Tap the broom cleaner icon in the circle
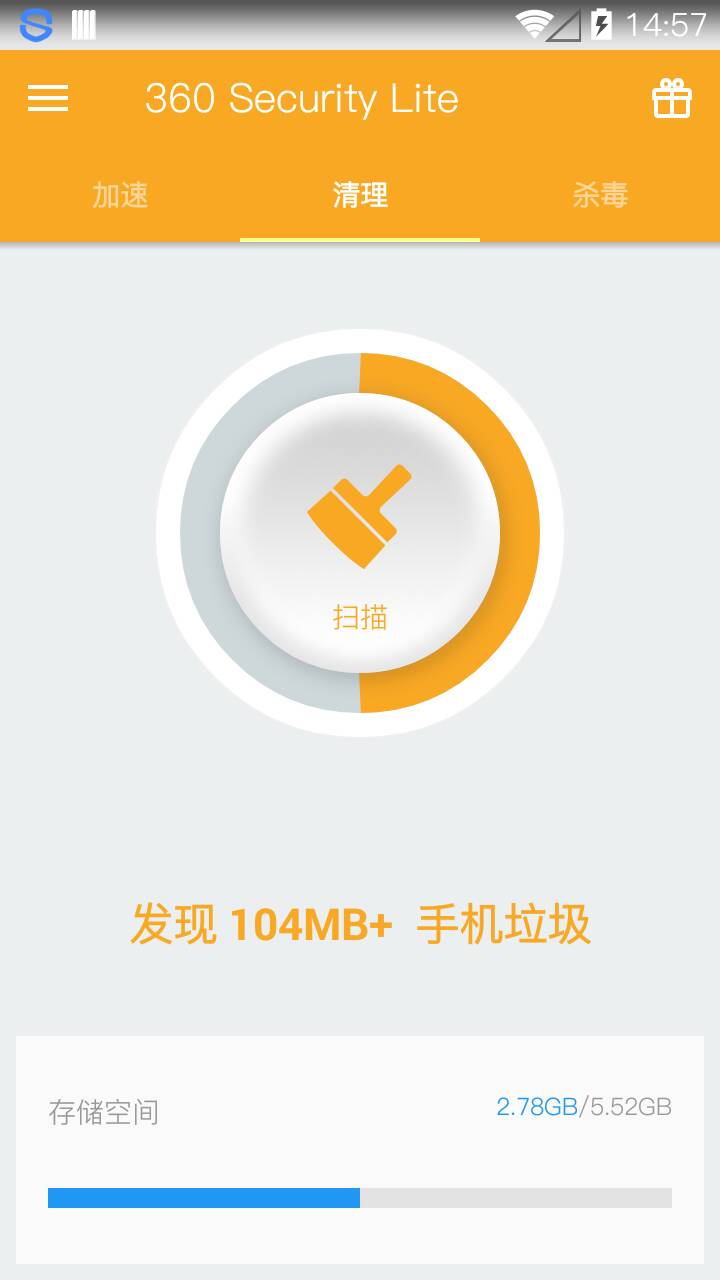Image resolution: width=720 pixels, height=1280 pixels. [360, 515]
